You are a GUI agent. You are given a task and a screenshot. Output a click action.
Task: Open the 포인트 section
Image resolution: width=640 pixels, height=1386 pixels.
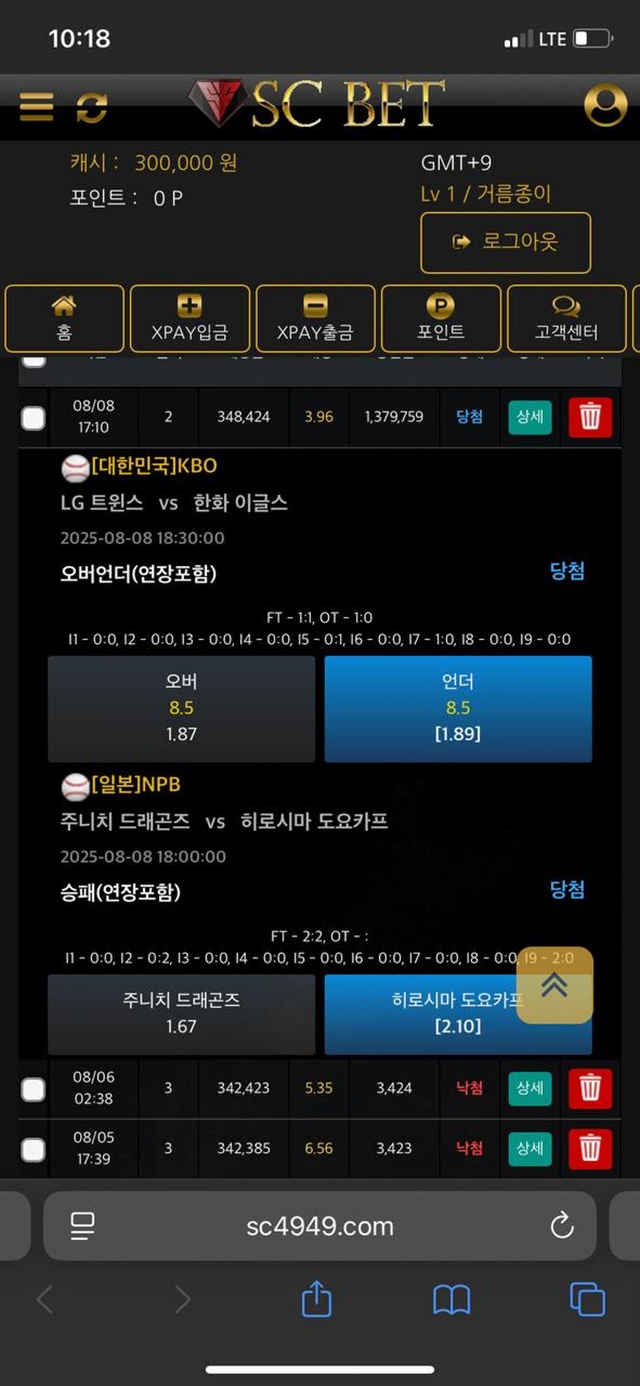point(441,319)
